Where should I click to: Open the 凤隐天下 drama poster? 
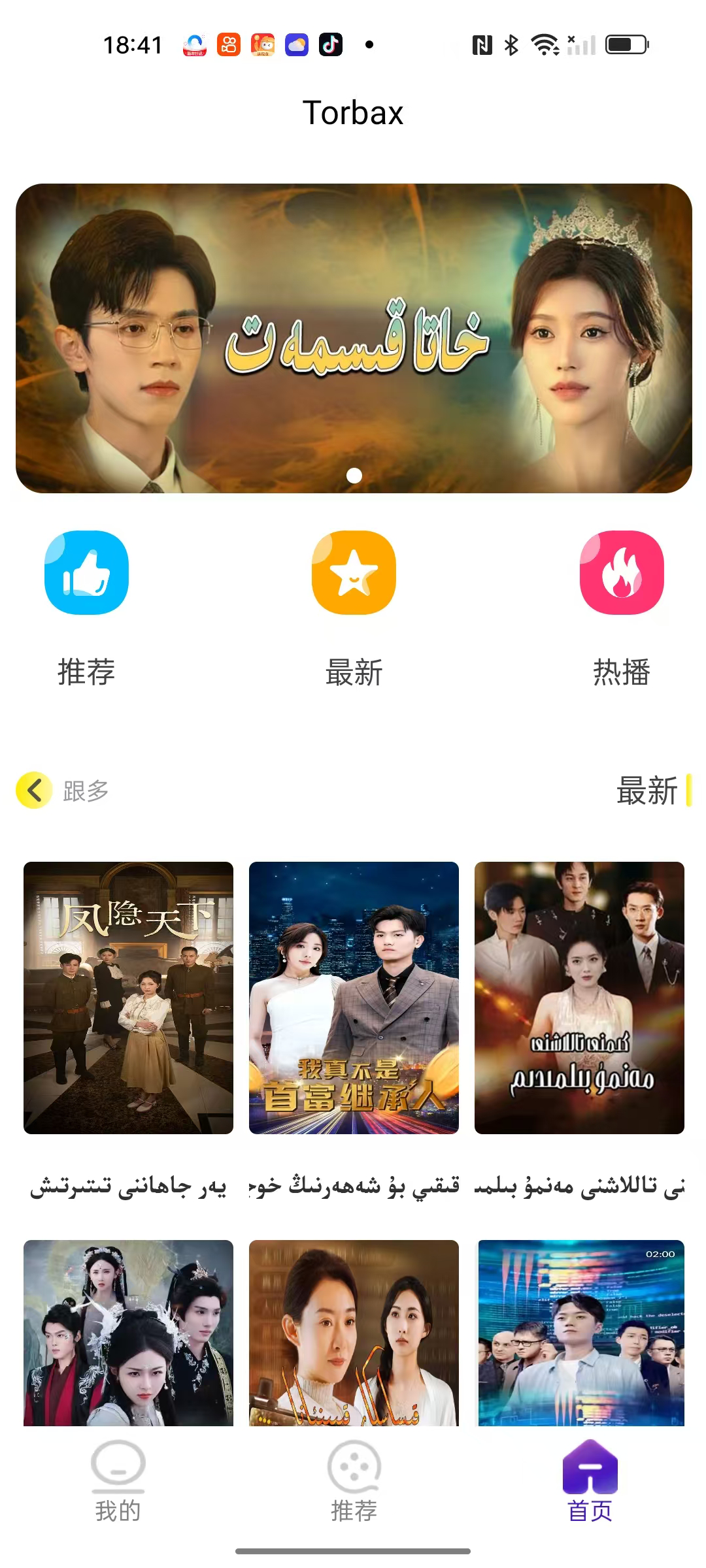(x=128, y=998)
